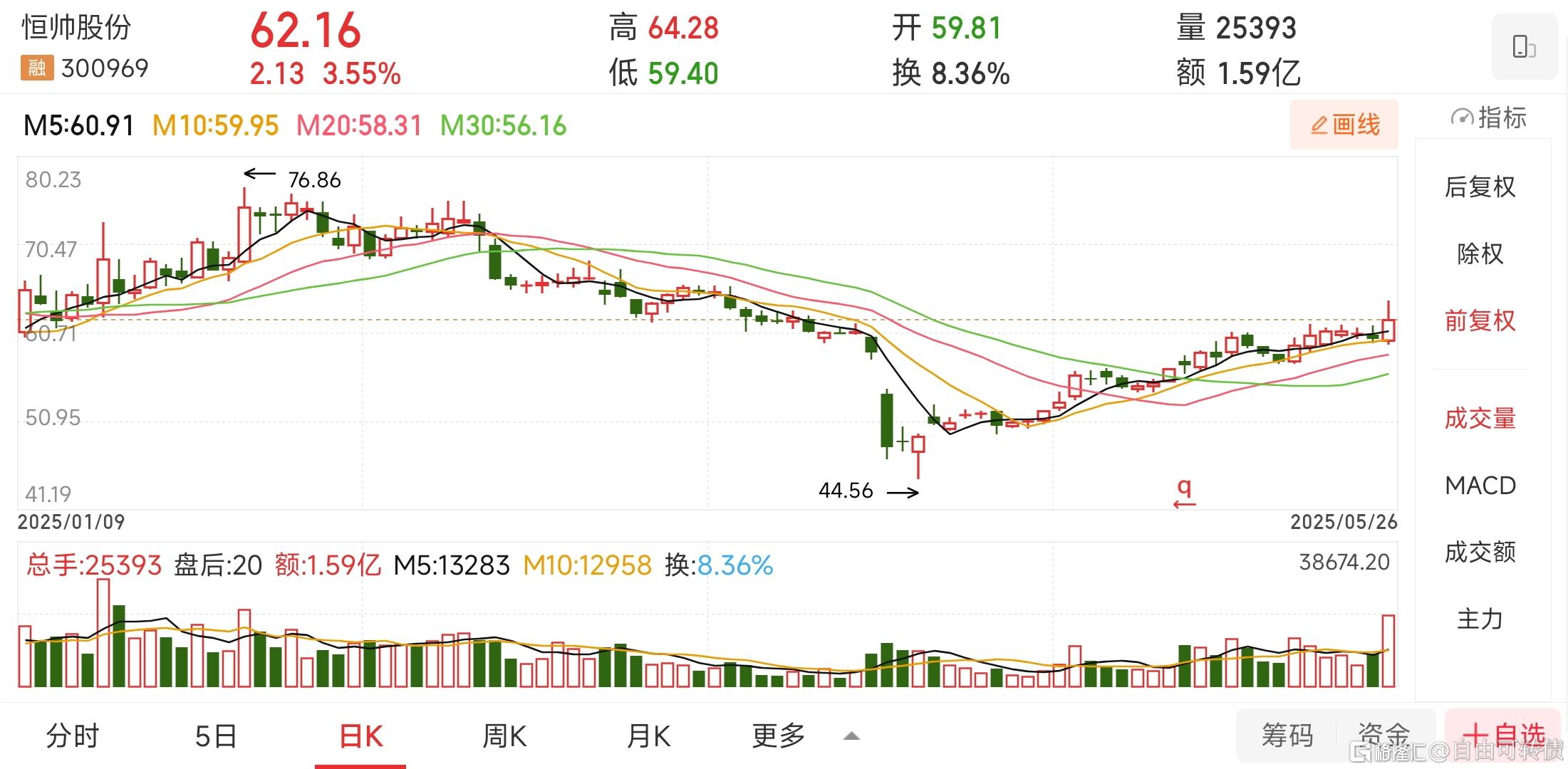Open the 指标 indicator settings
Screen dimensions: 1568x769
pos(1488,117)
